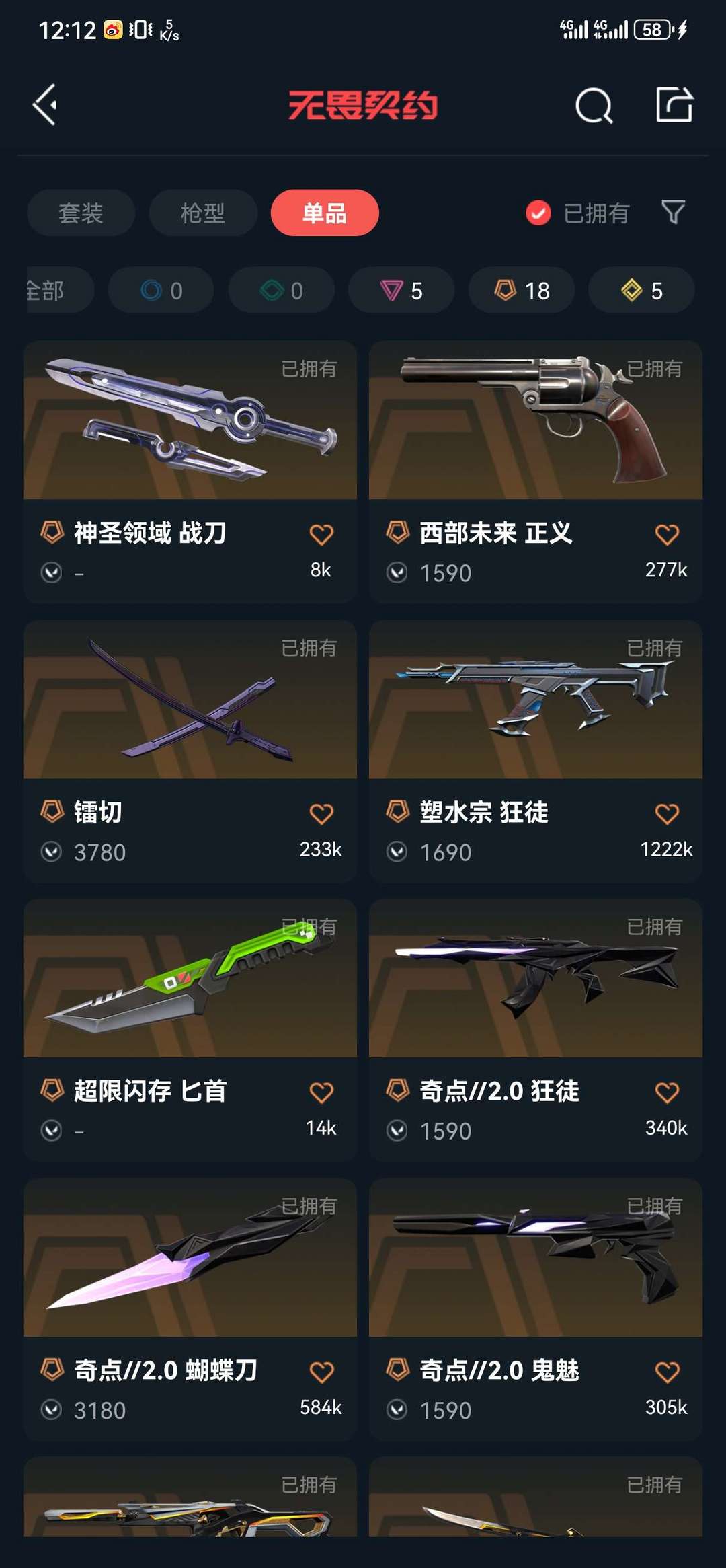Uncheck the 已拥有 filter

click(577, 213)
